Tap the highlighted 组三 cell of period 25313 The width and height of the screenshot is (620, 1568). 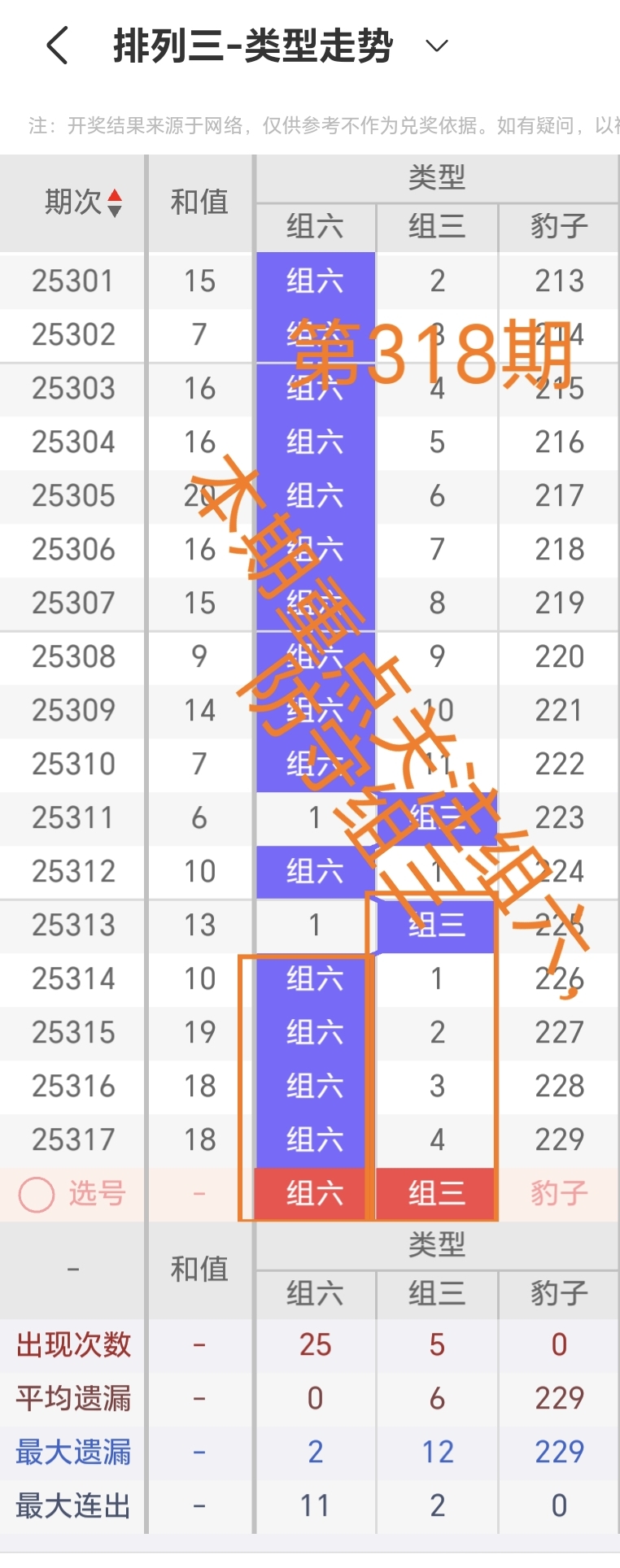(436, 925)
